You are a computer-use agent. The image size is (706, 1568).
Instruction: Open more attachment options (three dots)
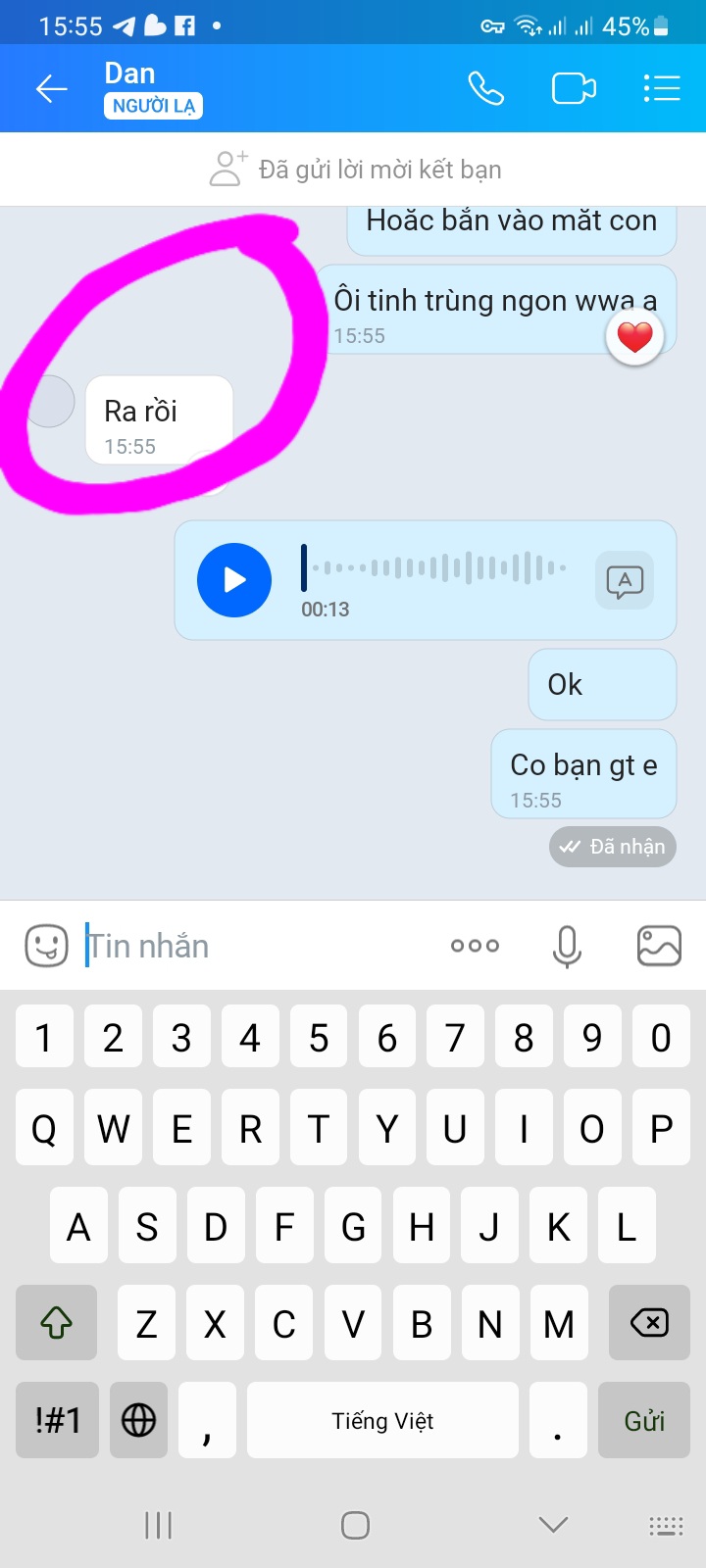[475, 946]
